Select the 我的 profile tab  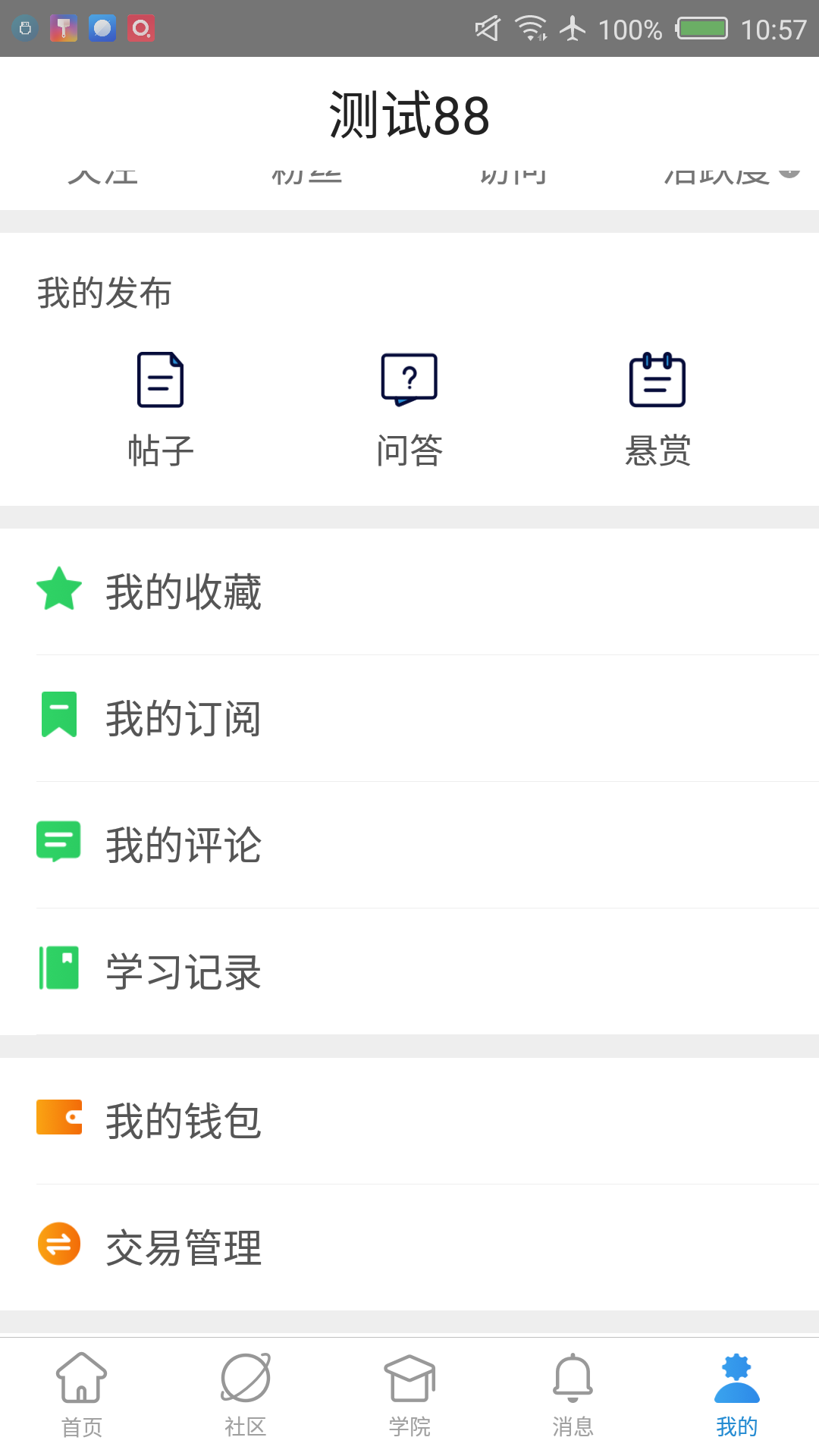pyautogui.click(x=737, y=1395)
